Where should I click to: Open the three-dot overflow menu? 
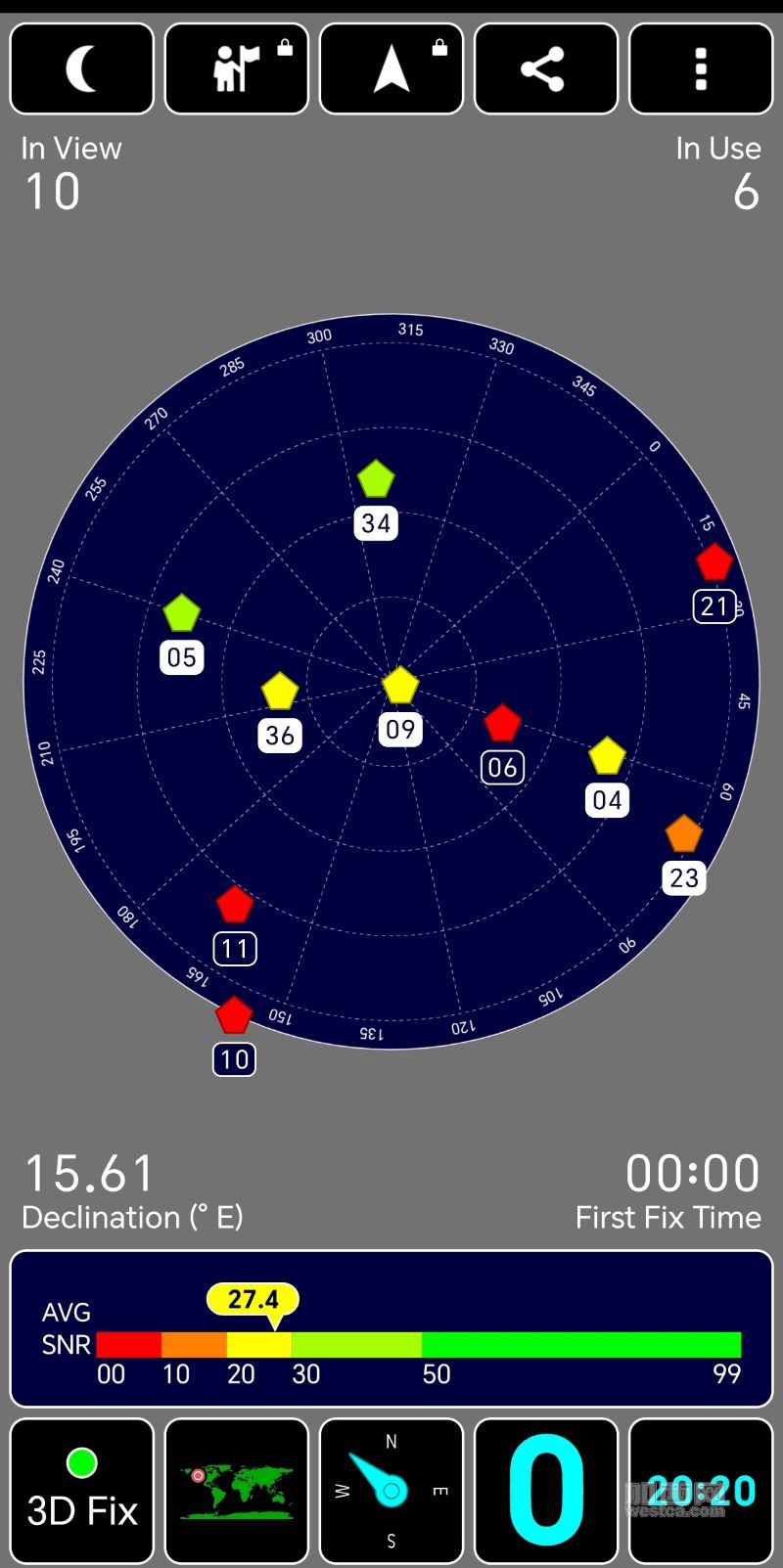point(701,69)
